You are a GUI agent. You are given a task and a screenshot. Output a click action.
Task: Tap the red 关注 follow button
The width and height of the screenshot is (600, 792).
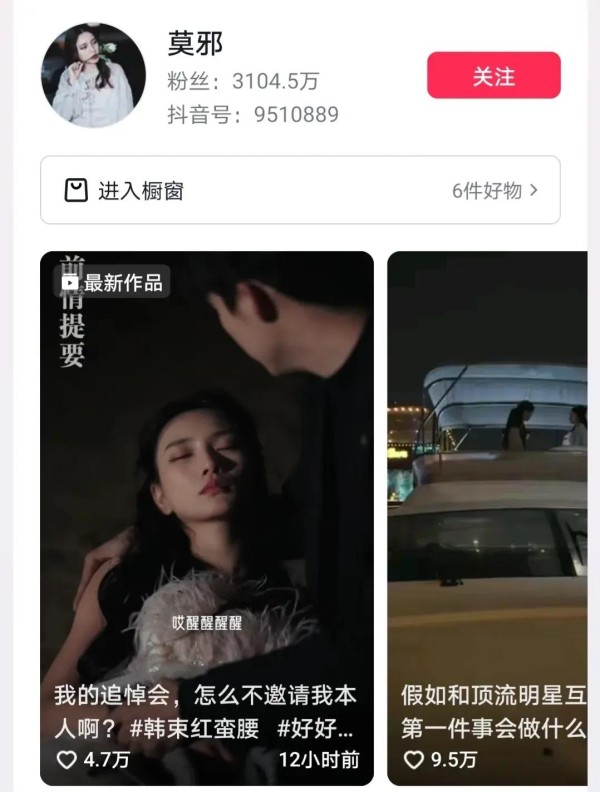click(493, 76)
